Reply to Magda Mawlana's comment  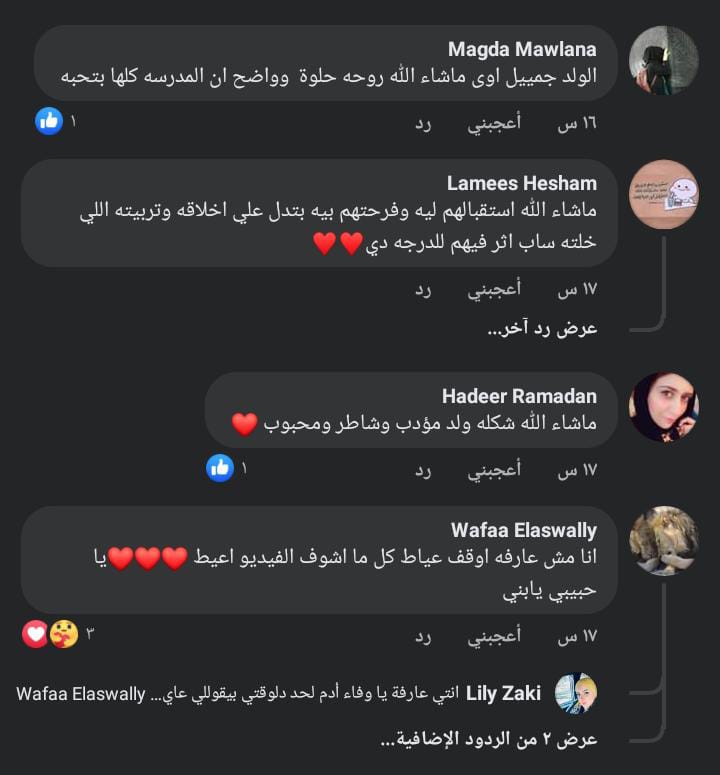pos(423,124)
